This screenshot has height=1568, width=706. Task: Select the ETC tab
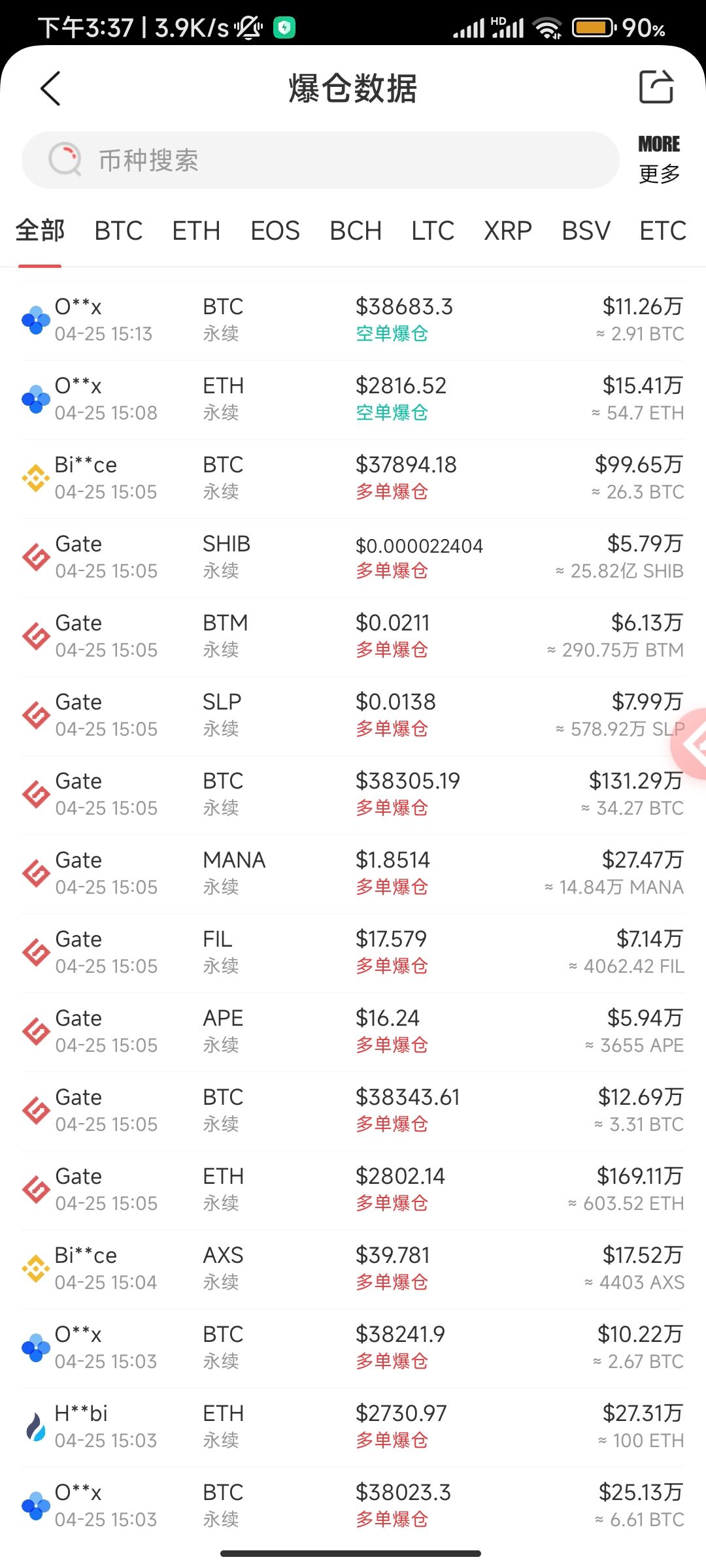(x=662, y=231)
